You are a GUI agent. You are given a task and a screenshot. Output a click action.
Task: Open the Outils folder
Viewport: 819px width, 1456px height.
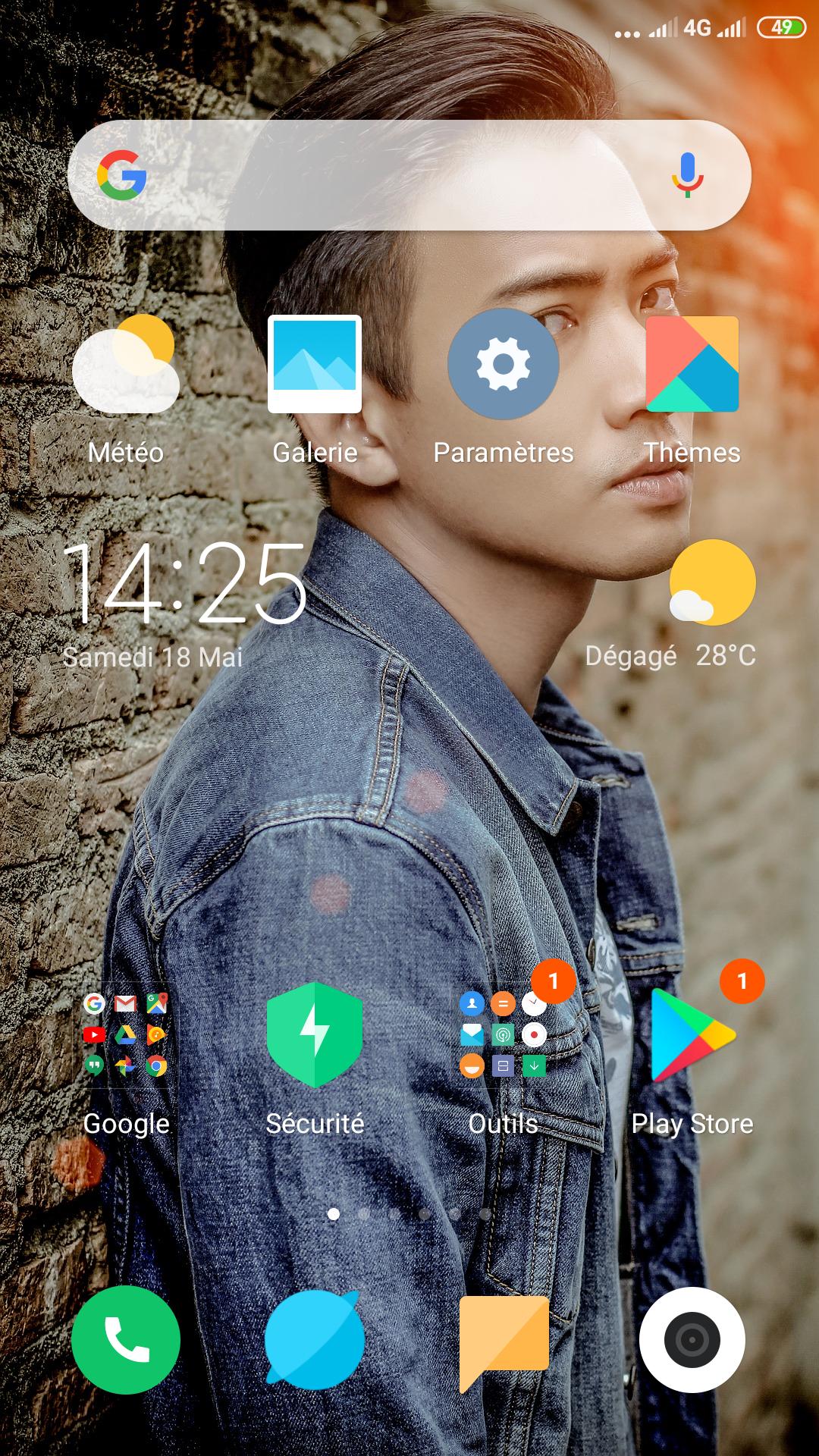(x=503, y=1035)
